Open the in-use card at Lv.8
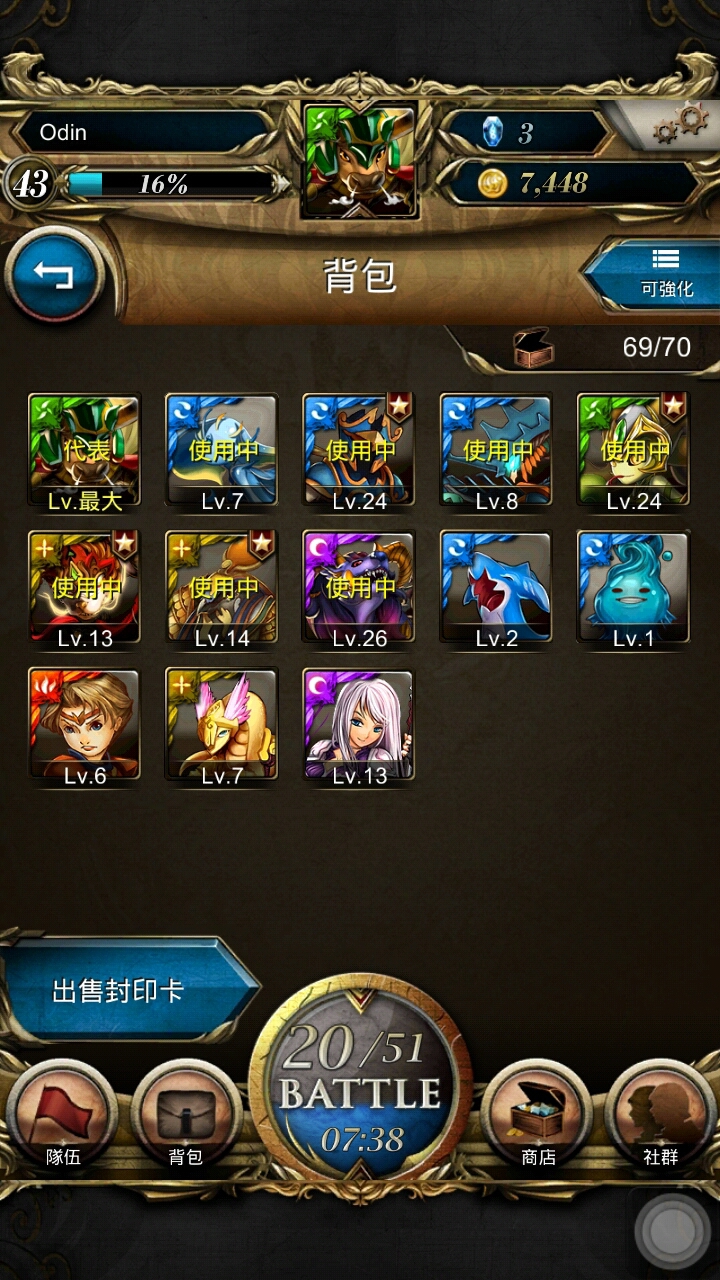The height and width of the screenshot is (1280, 720). (x=496, y=451)
